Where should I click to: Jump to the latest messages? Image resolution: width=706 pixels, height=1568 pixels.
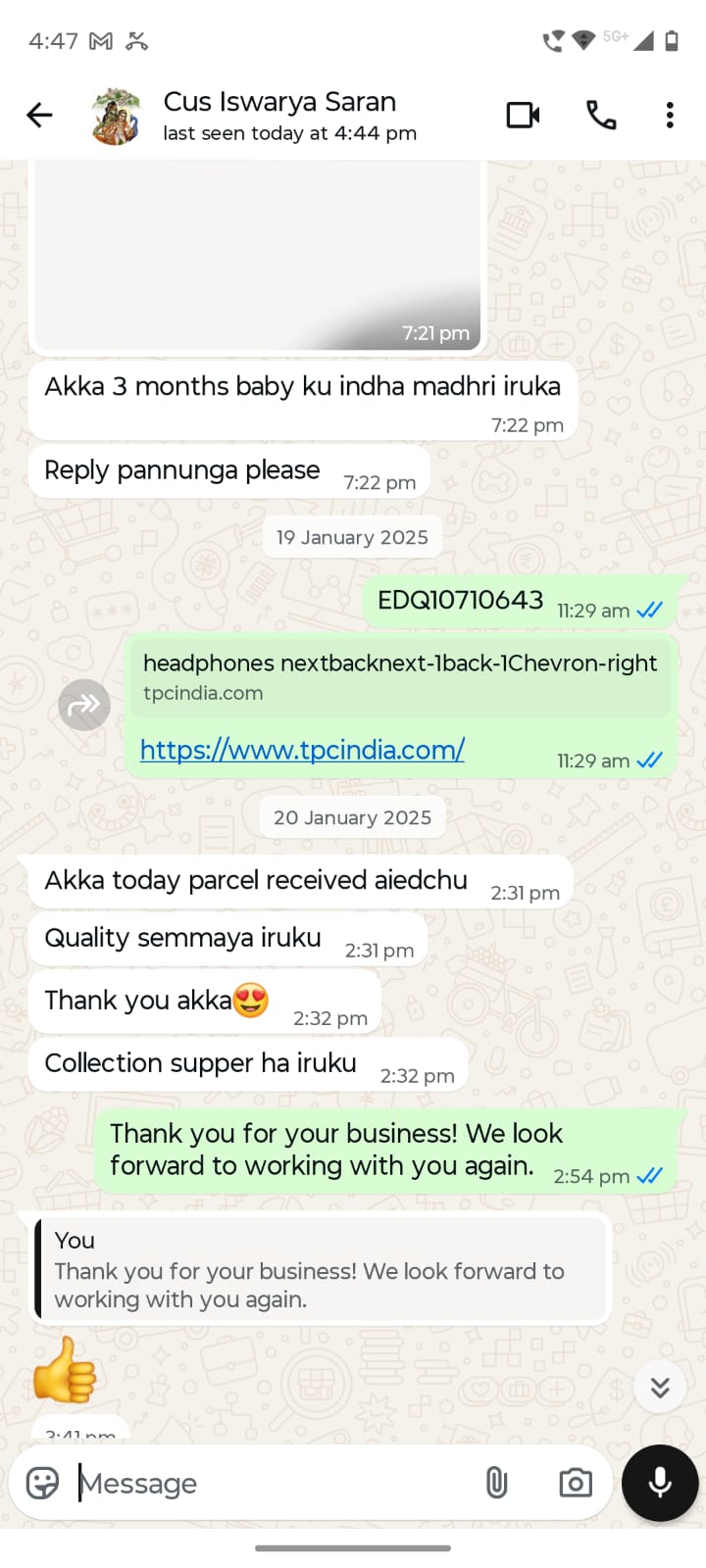[x=660, y=1387]
